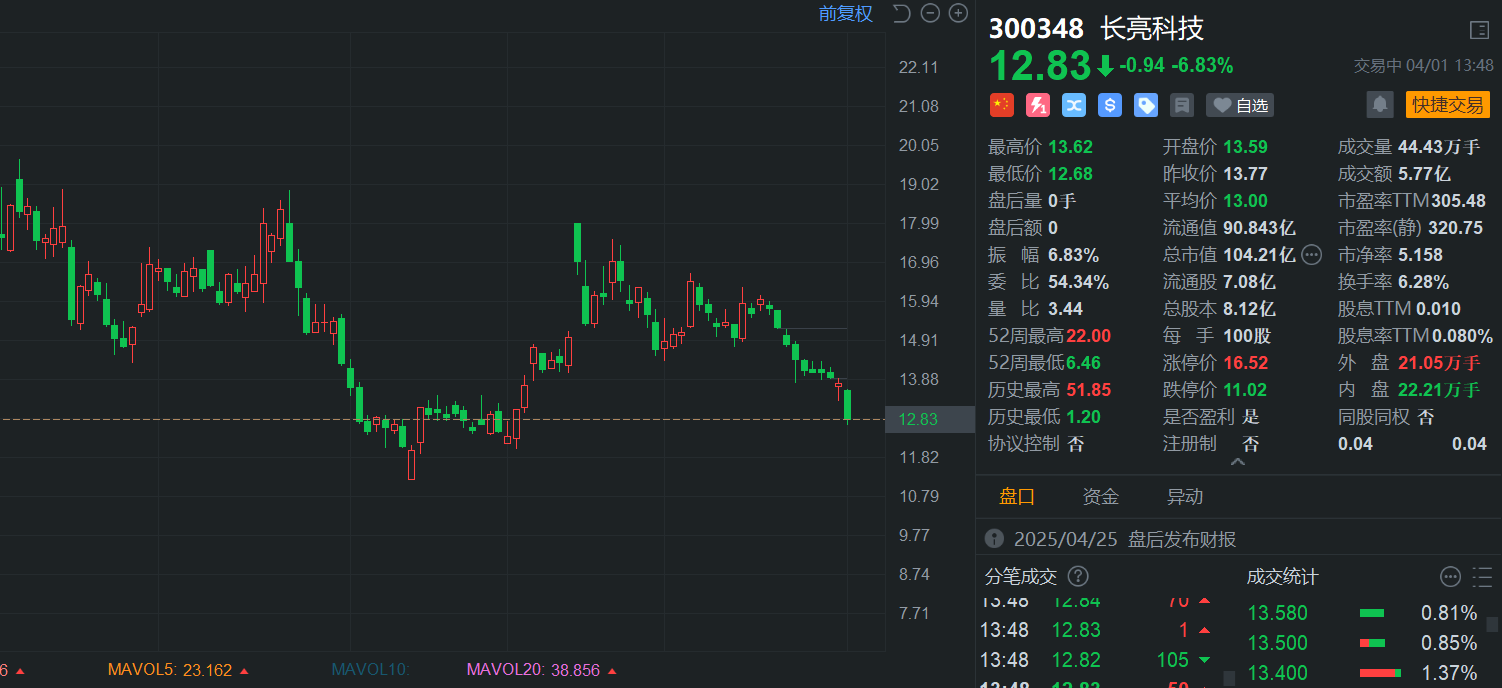Image resolution: width=1502 pixels, height=688 pixels.
Task: Open the notes icon beside 自选
Action: (1182, 105)
